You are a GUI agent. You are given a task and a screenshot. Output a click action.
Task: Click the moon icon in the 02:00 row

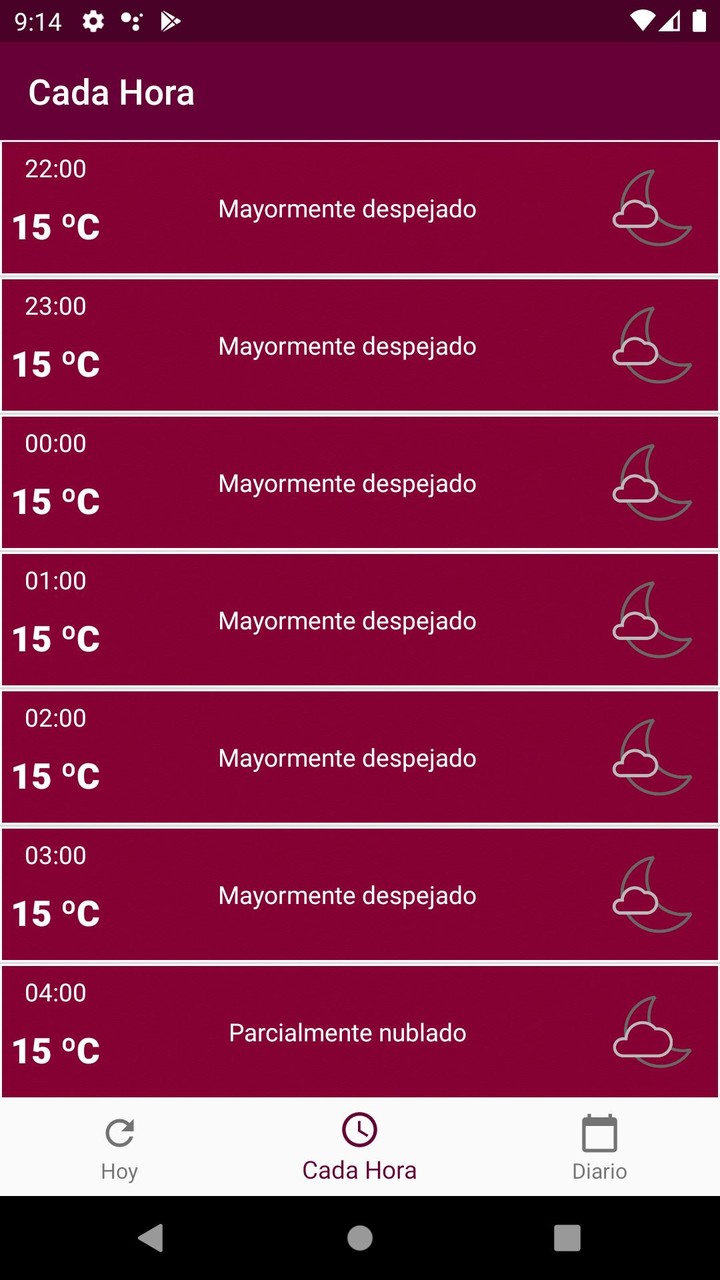pos(652,758)
